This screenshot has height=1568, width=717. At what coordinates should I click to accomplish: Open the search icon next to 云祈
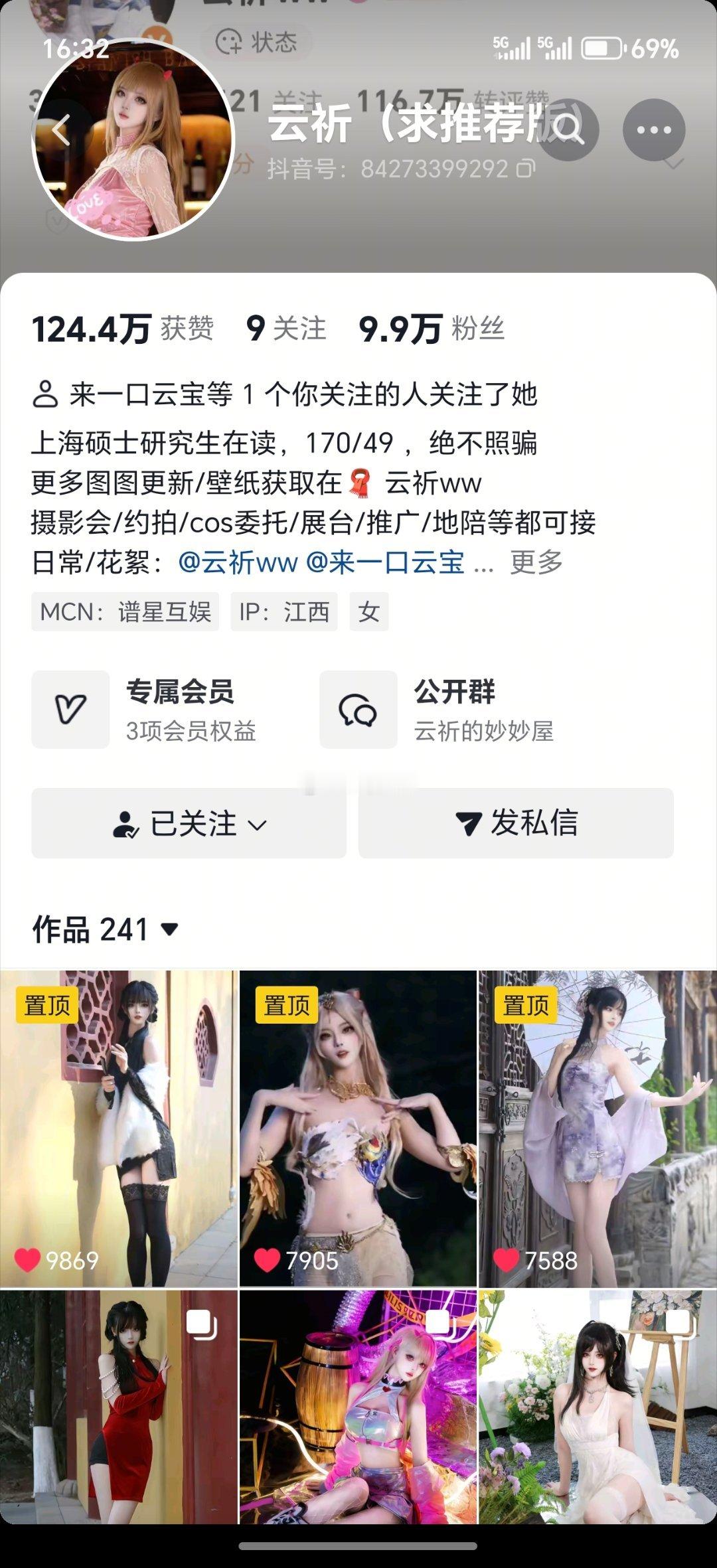click(568, 130)
